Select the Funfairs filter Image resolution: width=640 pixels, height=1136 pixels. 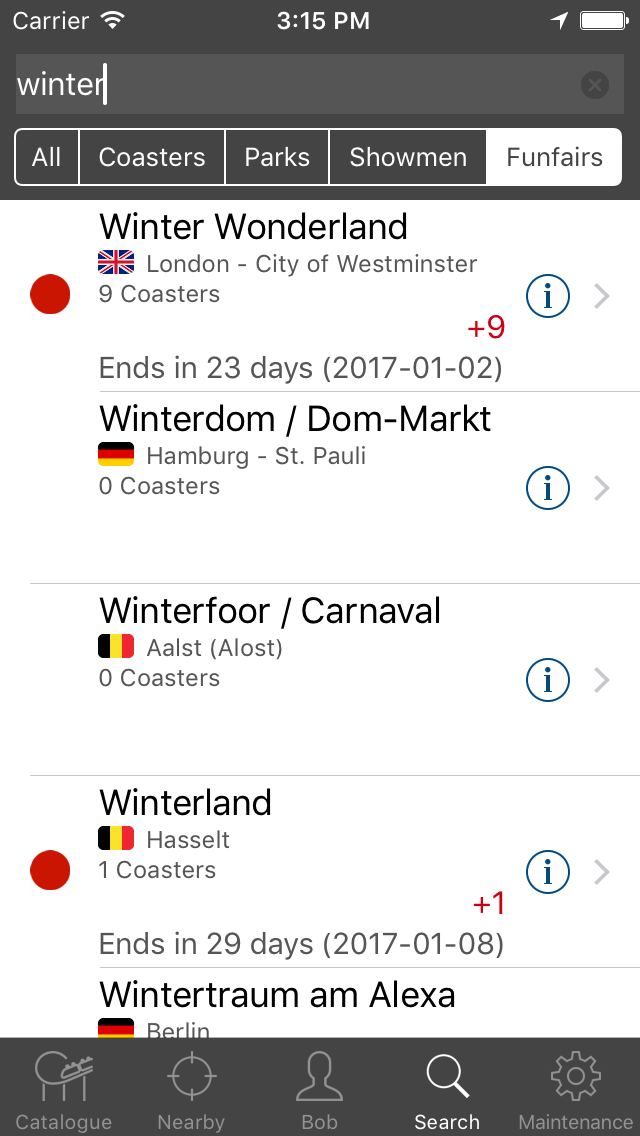click(x=554, y=157)
